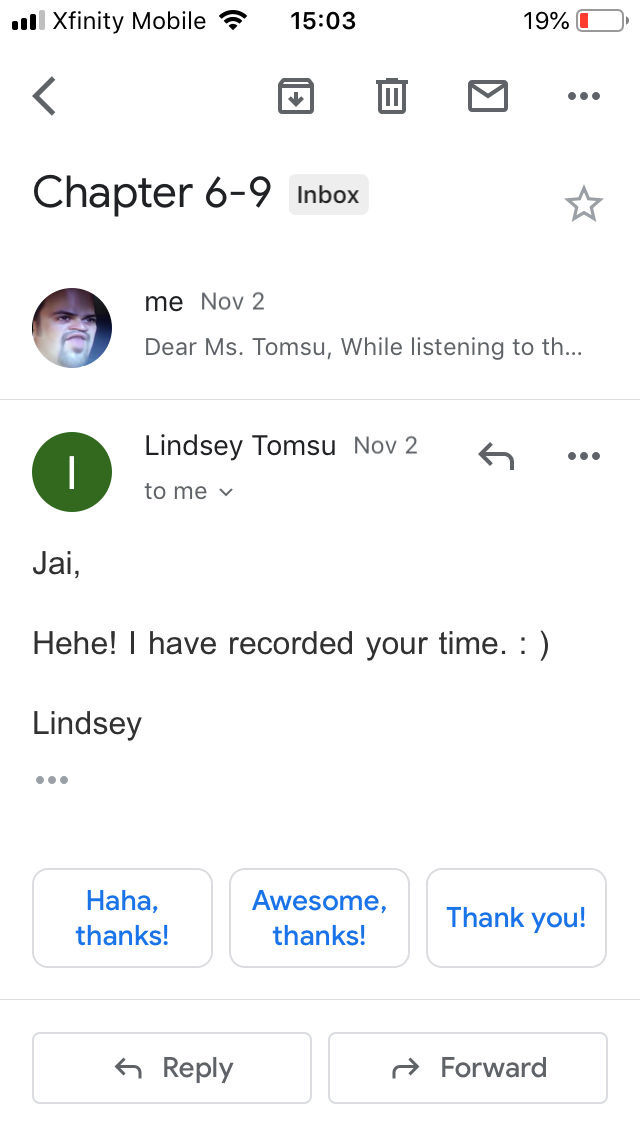Go back to the inbox
The width and height of the screenshot is (640, 1136).
tap(45, 96)
